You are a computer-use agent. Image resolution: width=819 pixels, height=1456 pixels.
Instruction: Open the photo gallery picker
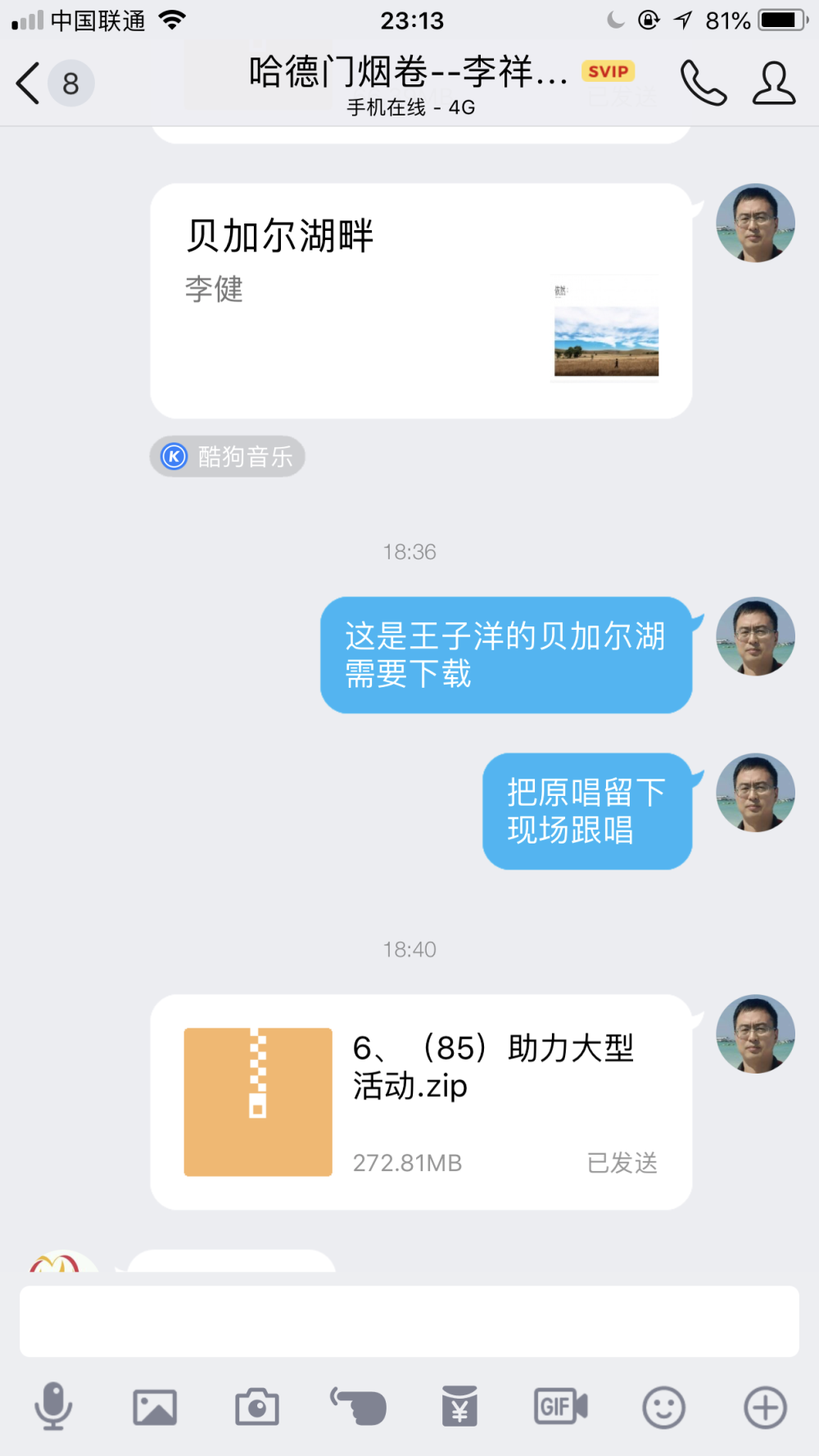(x=155, y=1407)
